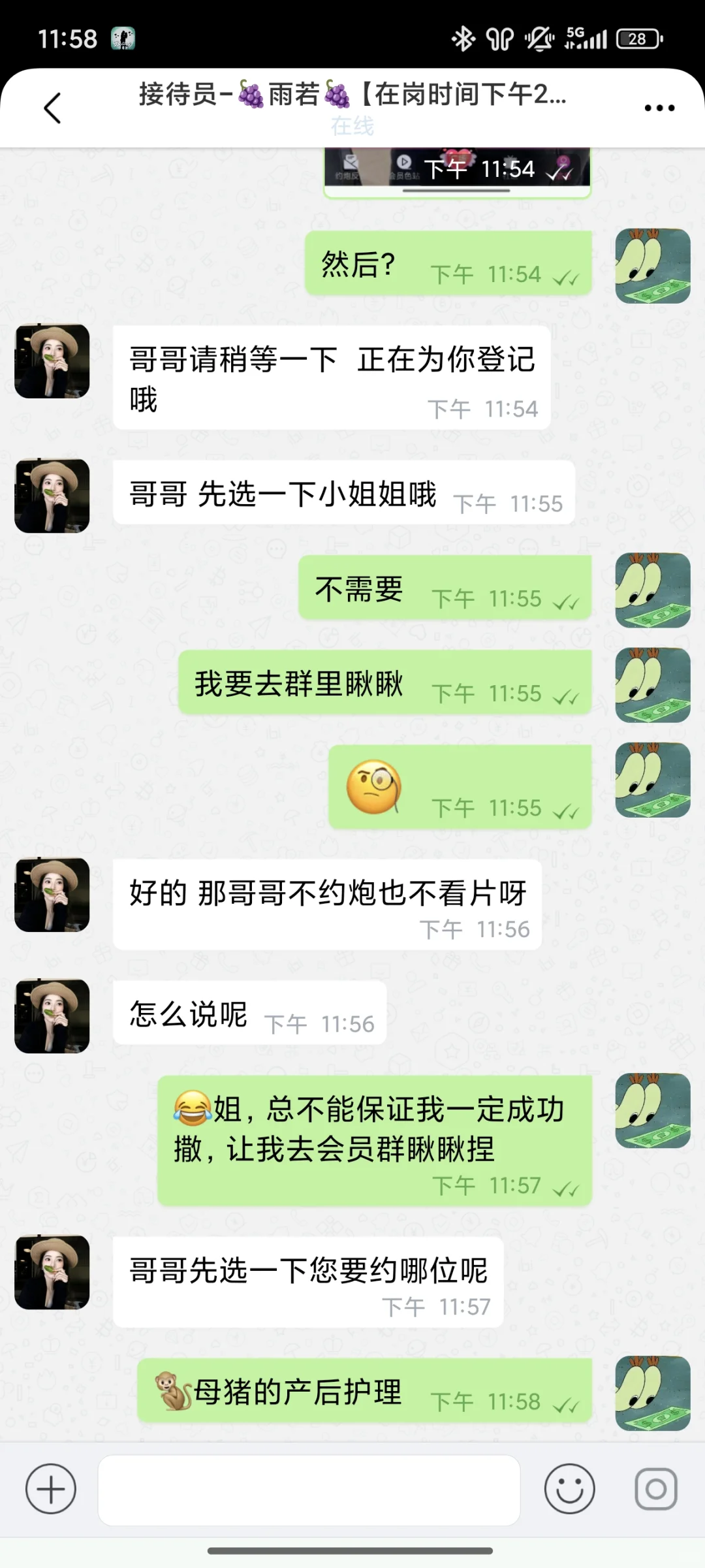
Task: Focus the message input field
Action: coord(309,1490)
